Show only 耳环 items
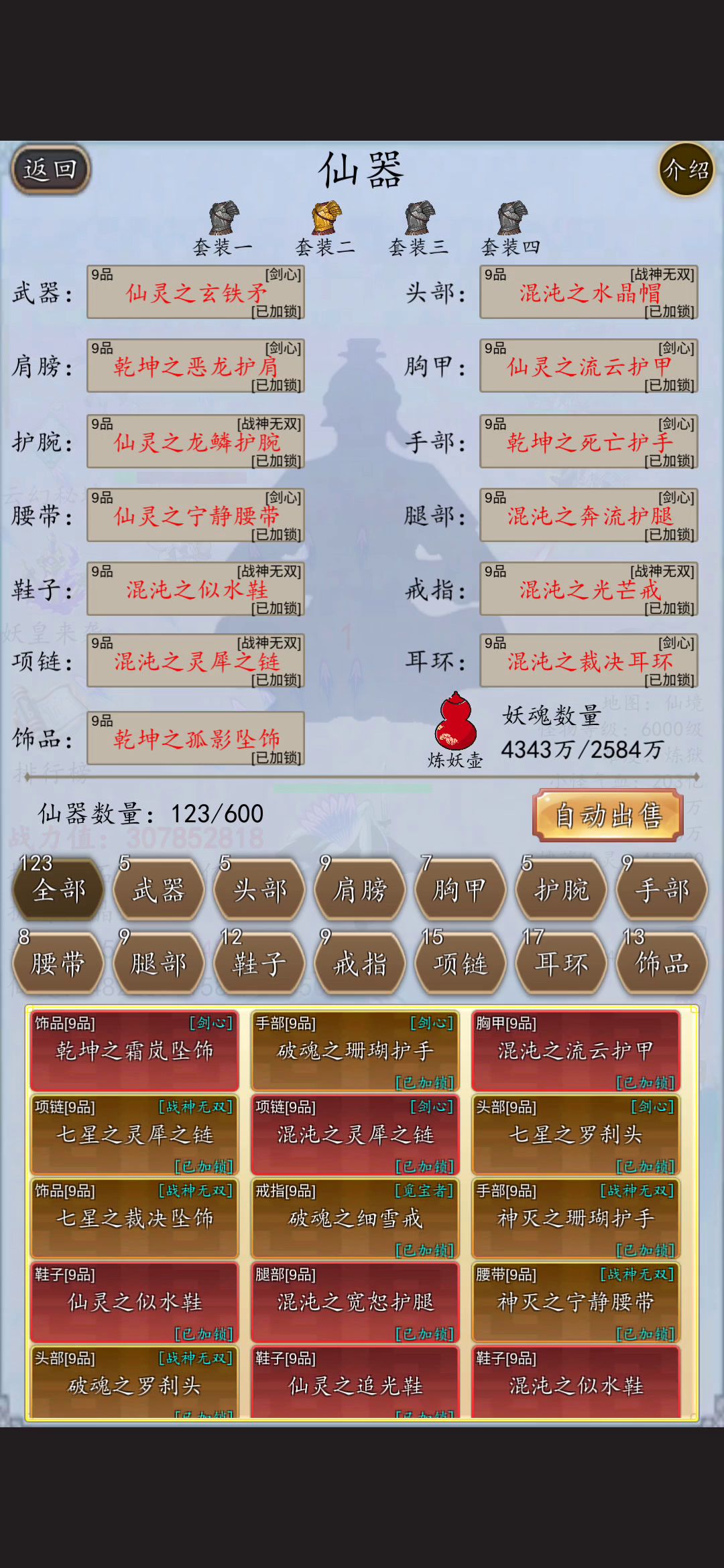Viewport: 724px width, 1568px height. [x=561, y=964]
